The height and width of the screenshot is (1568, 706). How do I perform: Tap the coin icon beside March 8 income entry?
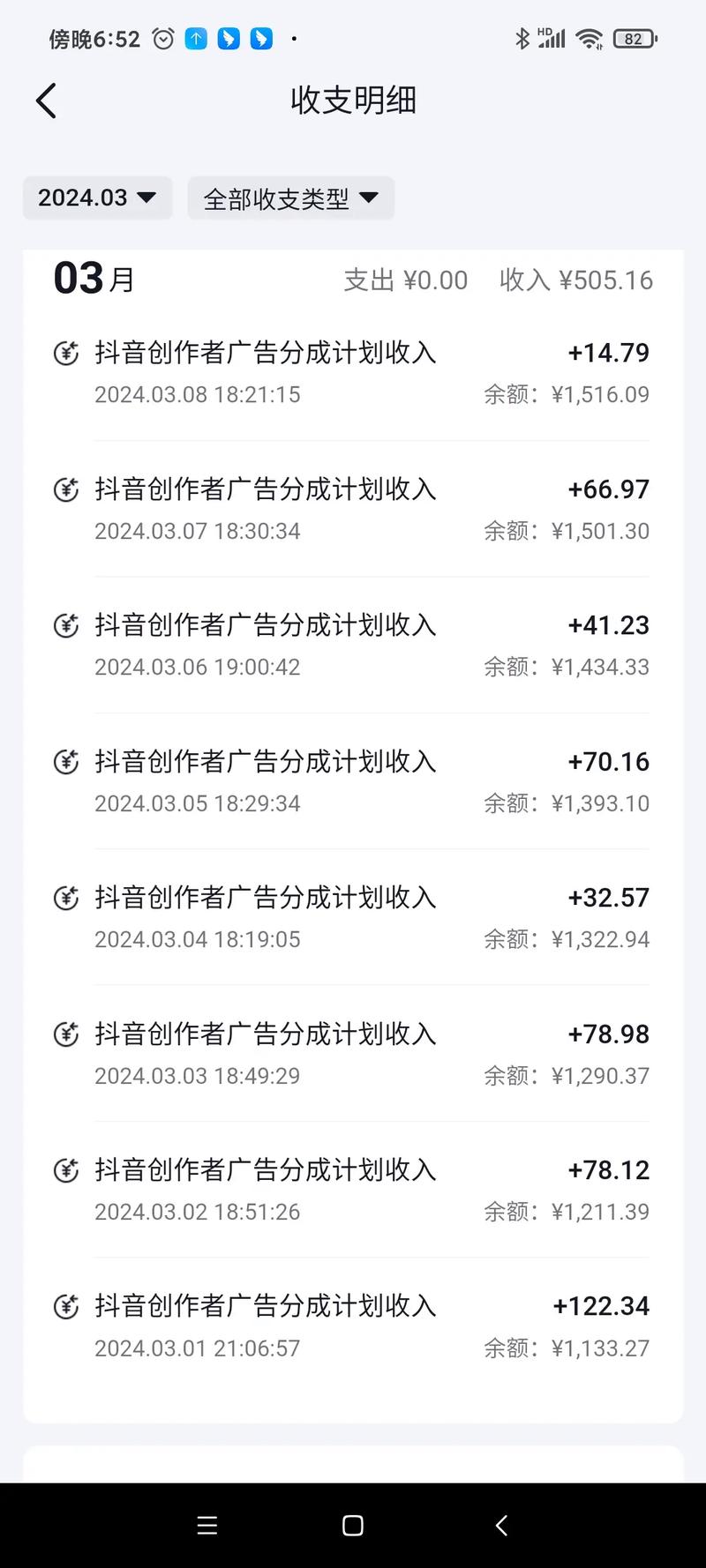coord(65,352)
